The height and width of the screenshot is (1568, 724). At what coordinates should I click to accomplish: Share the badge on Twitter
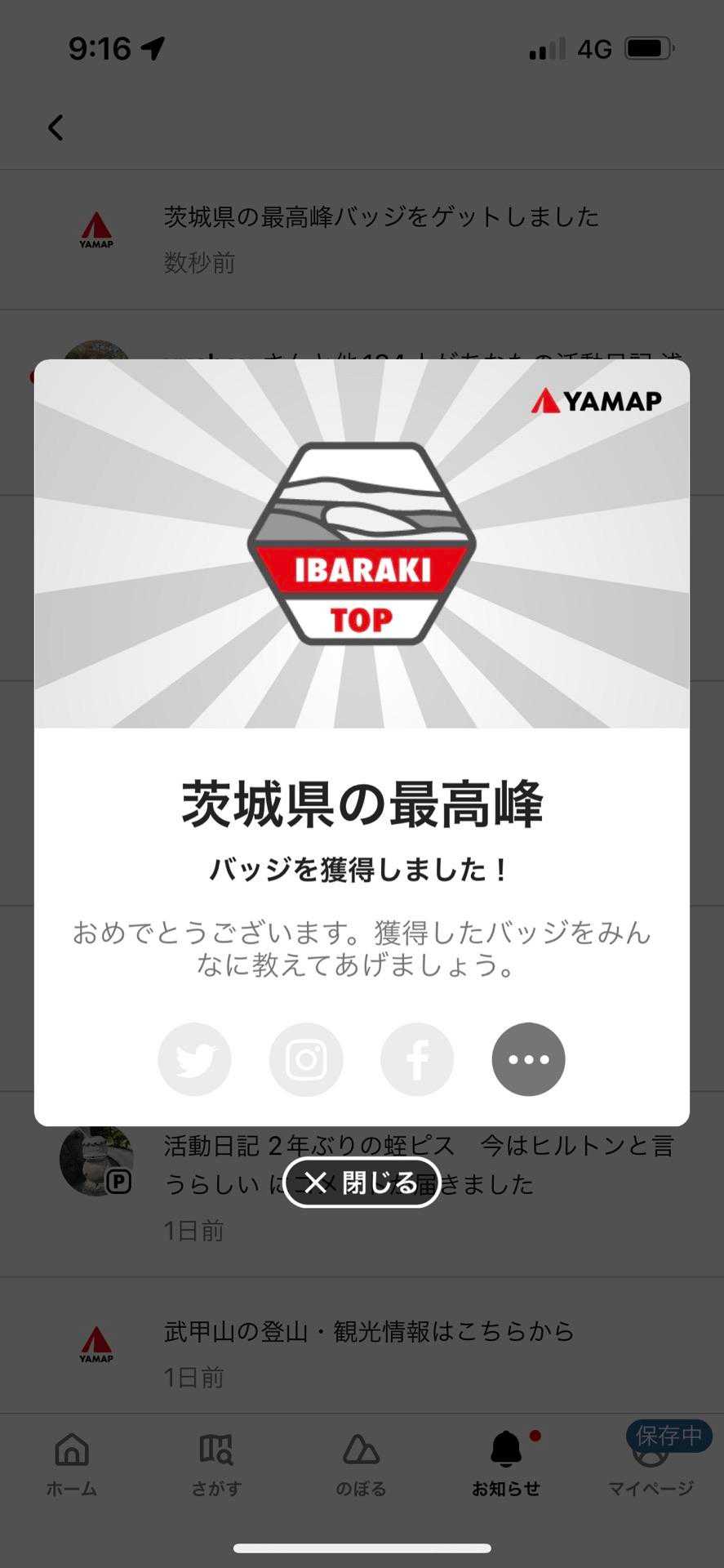click(x=194, y=1059)
